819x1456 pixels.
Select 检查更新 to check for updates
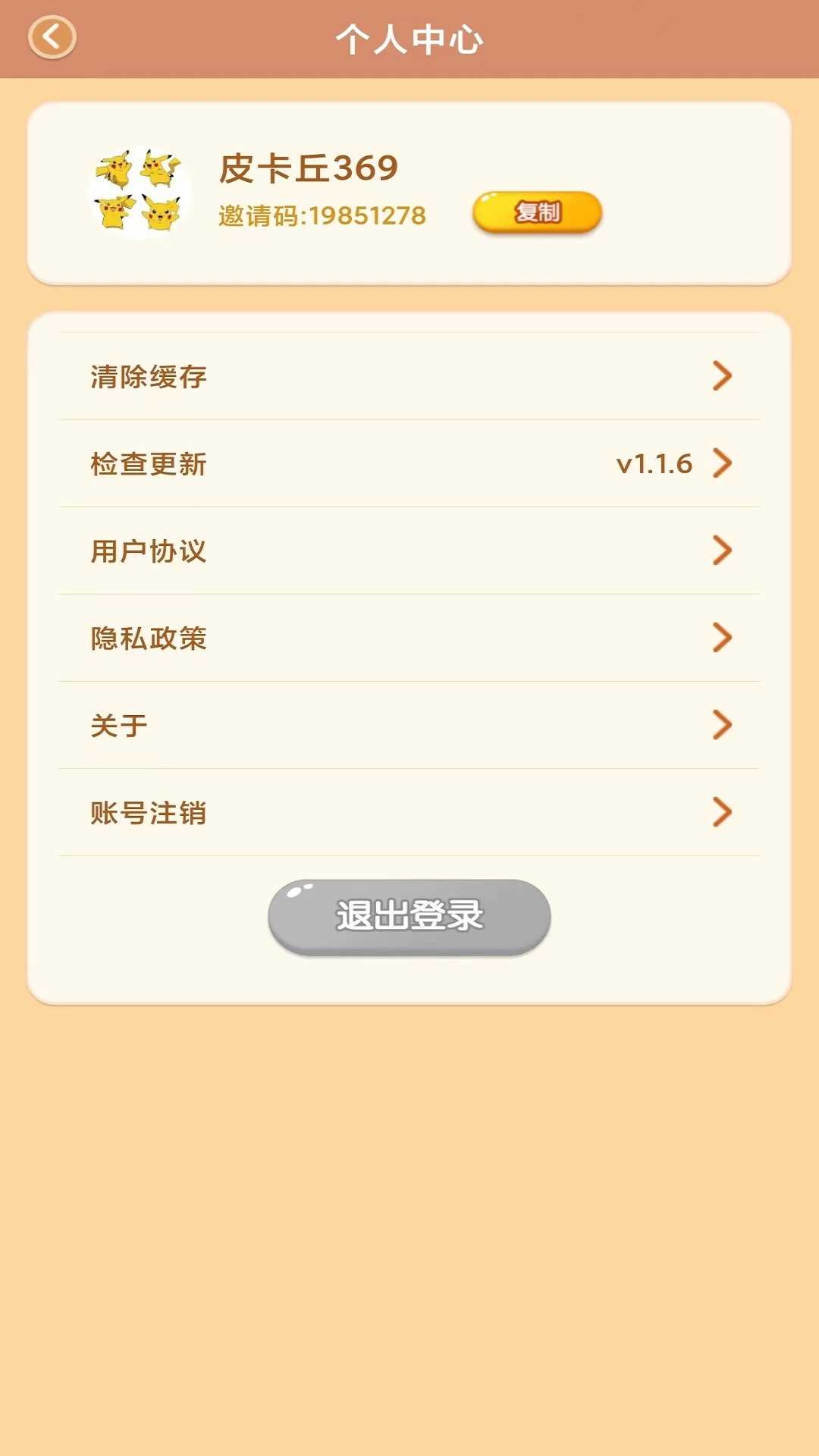[149, 465]
